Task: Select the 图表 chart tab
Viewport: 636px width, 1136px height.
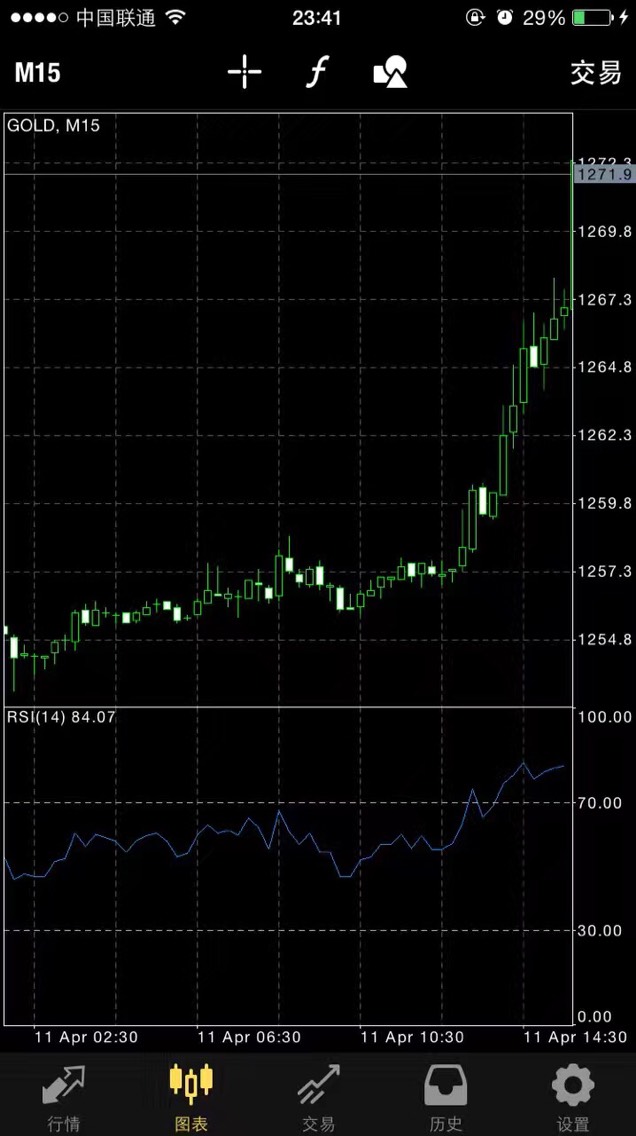Action: [x=191, y=1096]
